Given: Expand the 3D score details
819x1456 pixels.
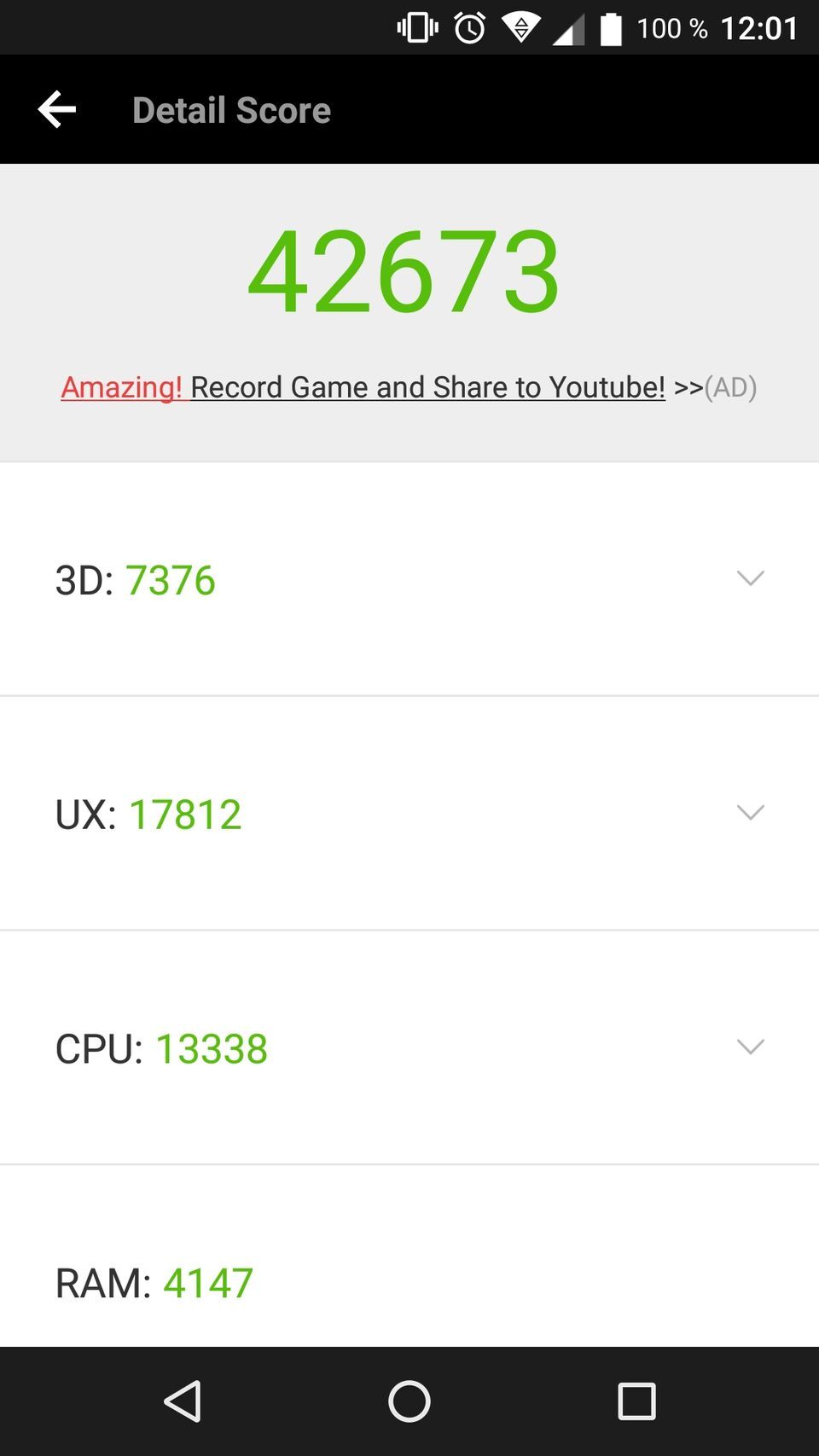Looking at the screenshot, I should coord(750,579).
